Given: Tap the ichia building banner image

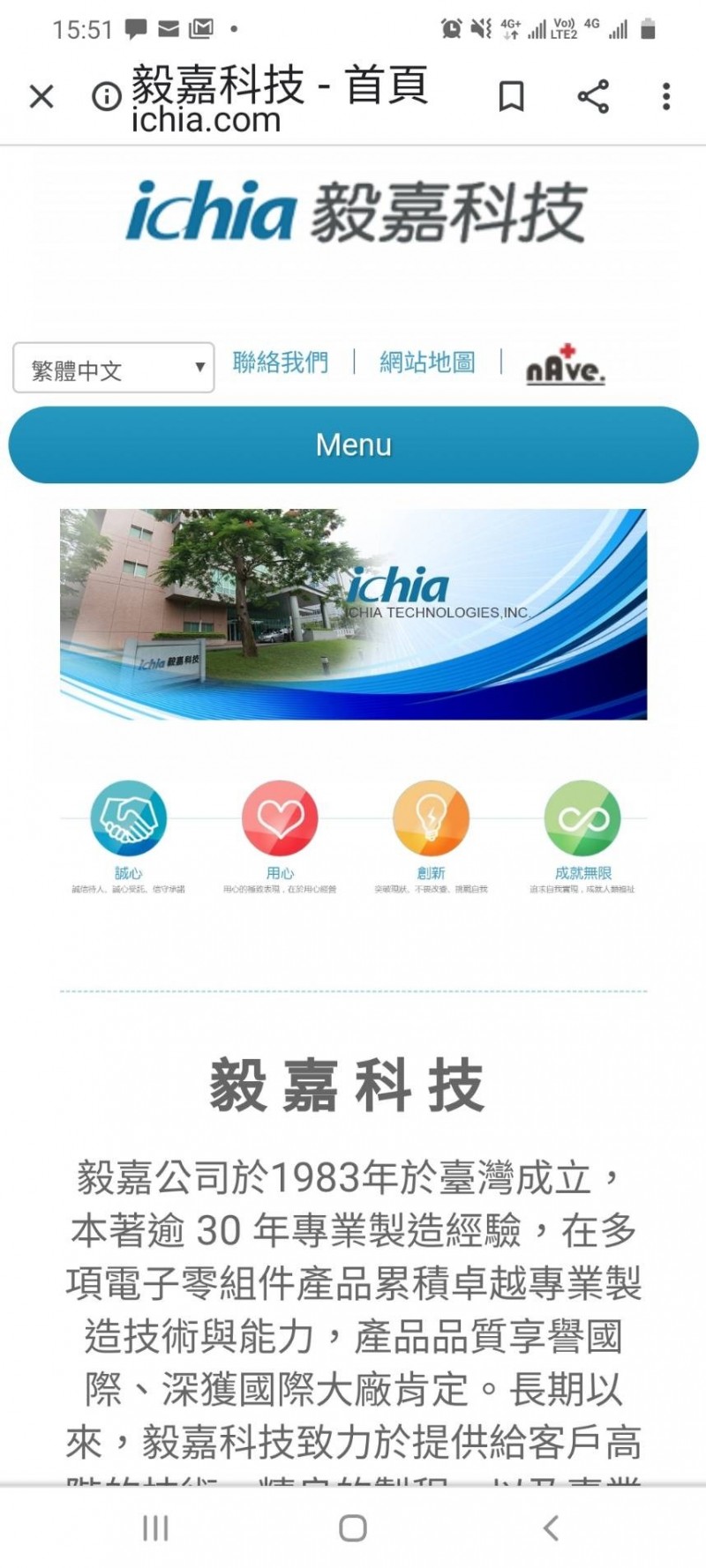Looking at the screenshot, I should pyautogui.click(x=353, y=614).
